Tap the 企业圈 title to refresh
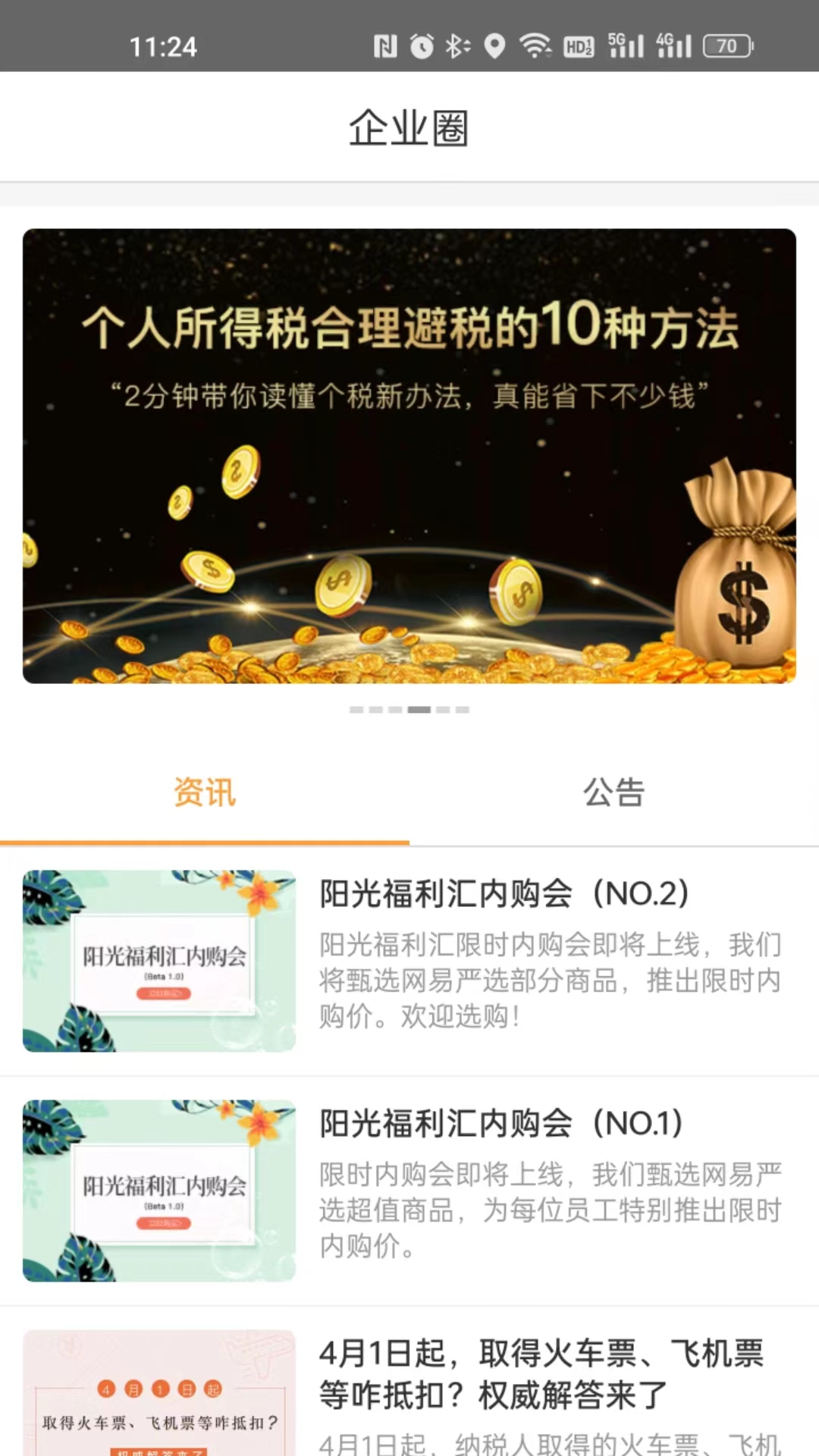Viewport: 819px width, 1456px height. point(409,127)
